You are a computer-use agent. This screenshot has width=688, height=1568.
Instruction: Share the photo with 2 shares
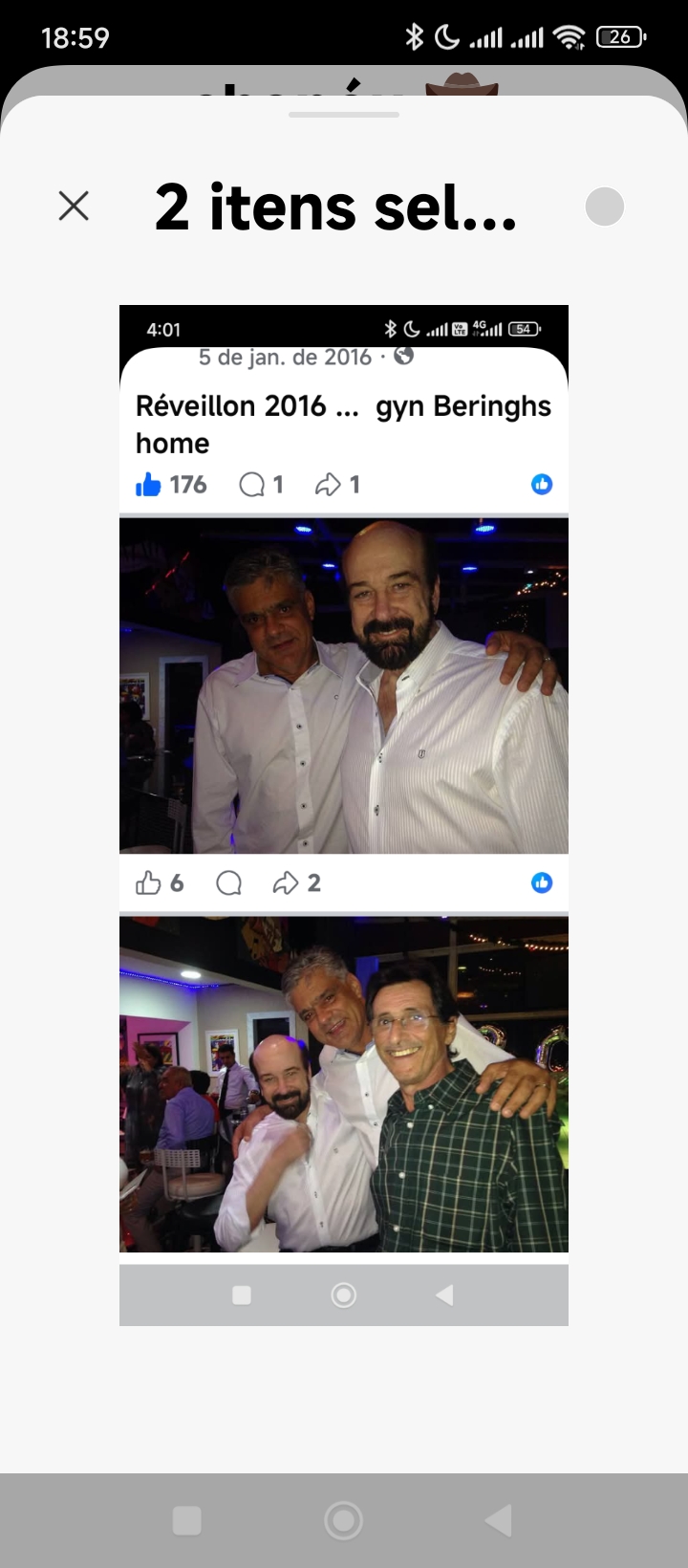click(287, 882)
